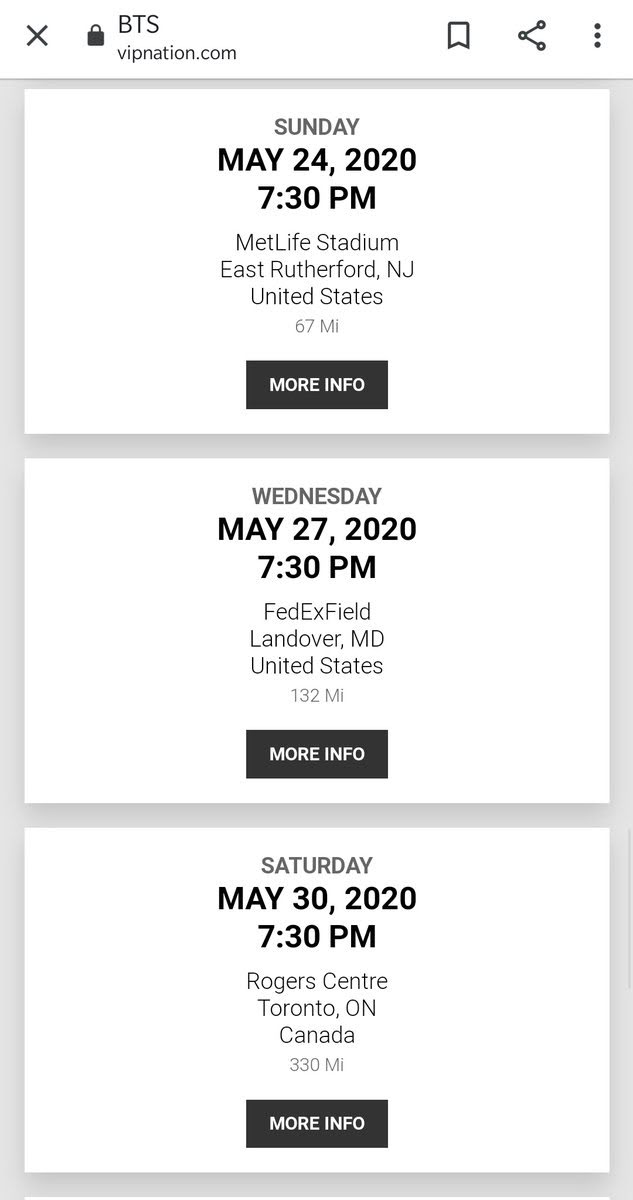View More Info for FedExField show
The height and width of the screenshot is (1200, 633).
(x=316, y=754)
